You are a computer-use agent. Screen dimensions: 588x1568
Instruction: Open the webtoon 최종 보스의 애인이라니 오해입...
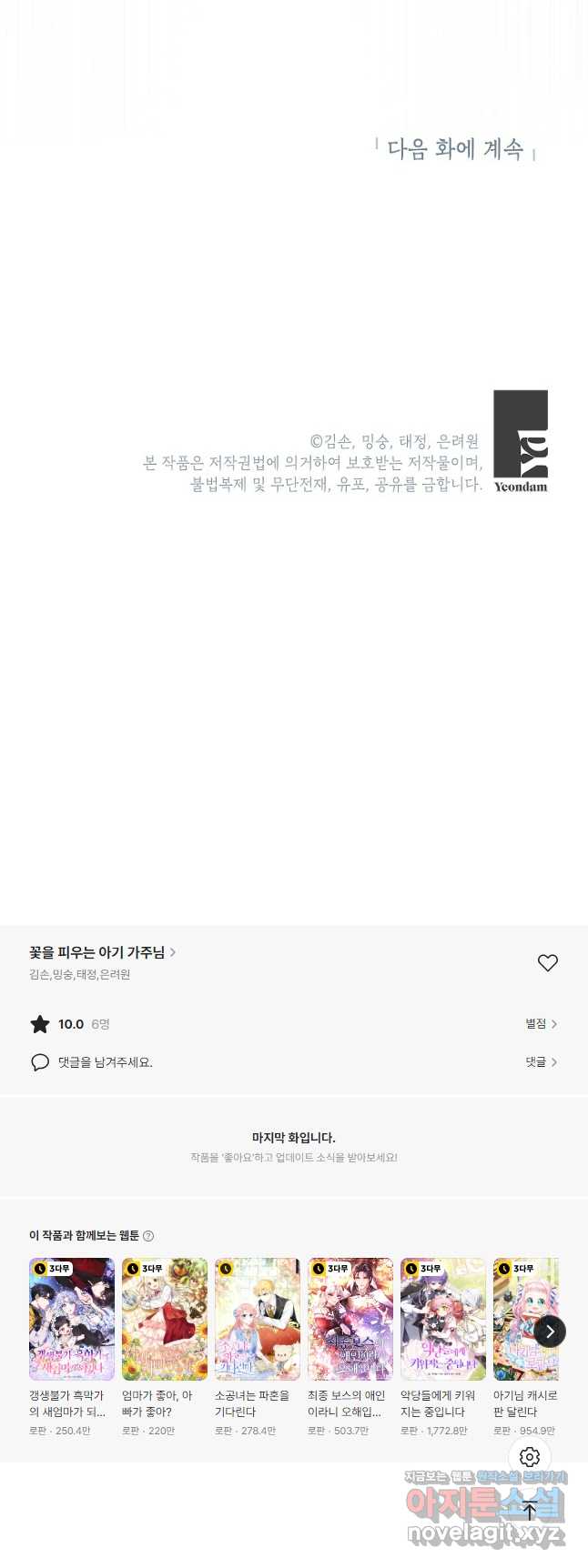click(350, 1319)
